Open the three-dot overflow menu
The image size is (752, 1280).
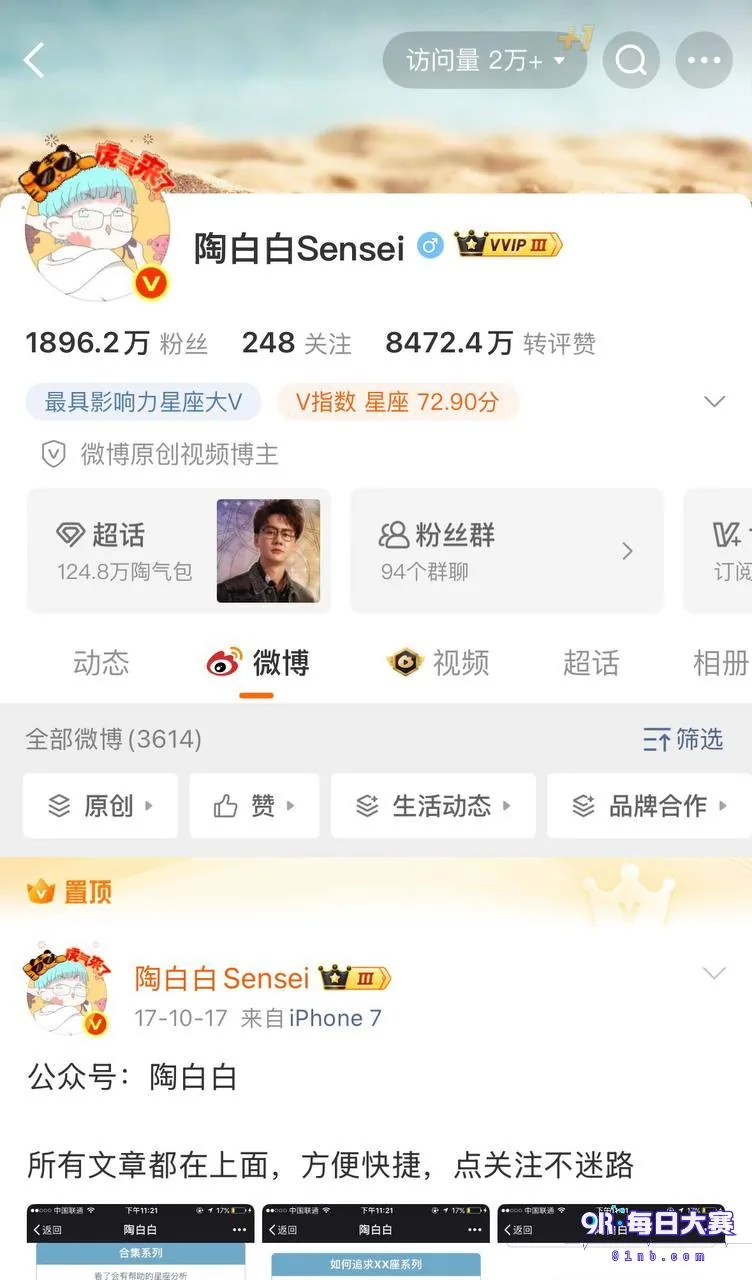tap(704, 60)
